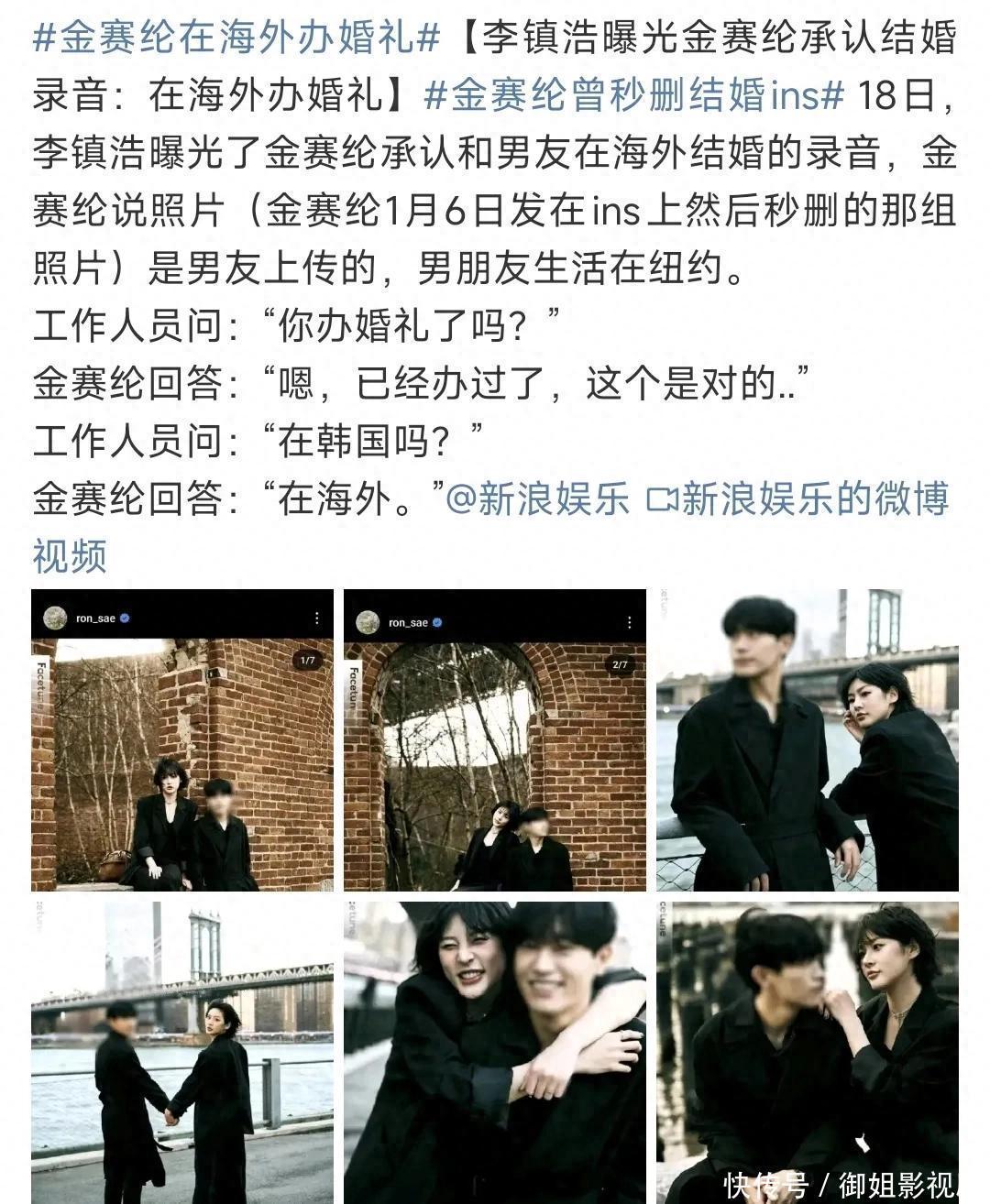Visit the @新浪娱乐 profile mention

pos(538,499)
